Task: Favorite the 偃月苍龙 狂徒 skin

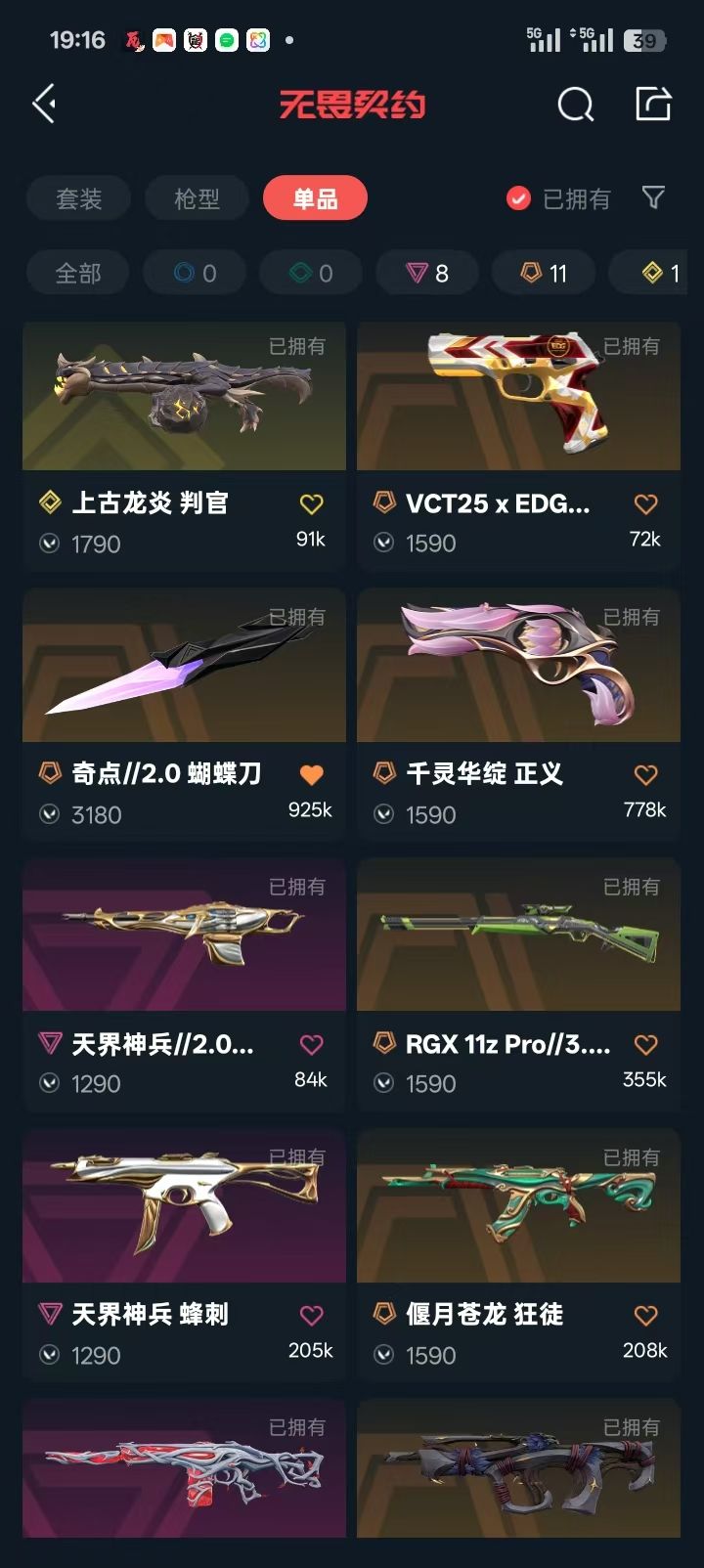Action: tap(645, 1316)
